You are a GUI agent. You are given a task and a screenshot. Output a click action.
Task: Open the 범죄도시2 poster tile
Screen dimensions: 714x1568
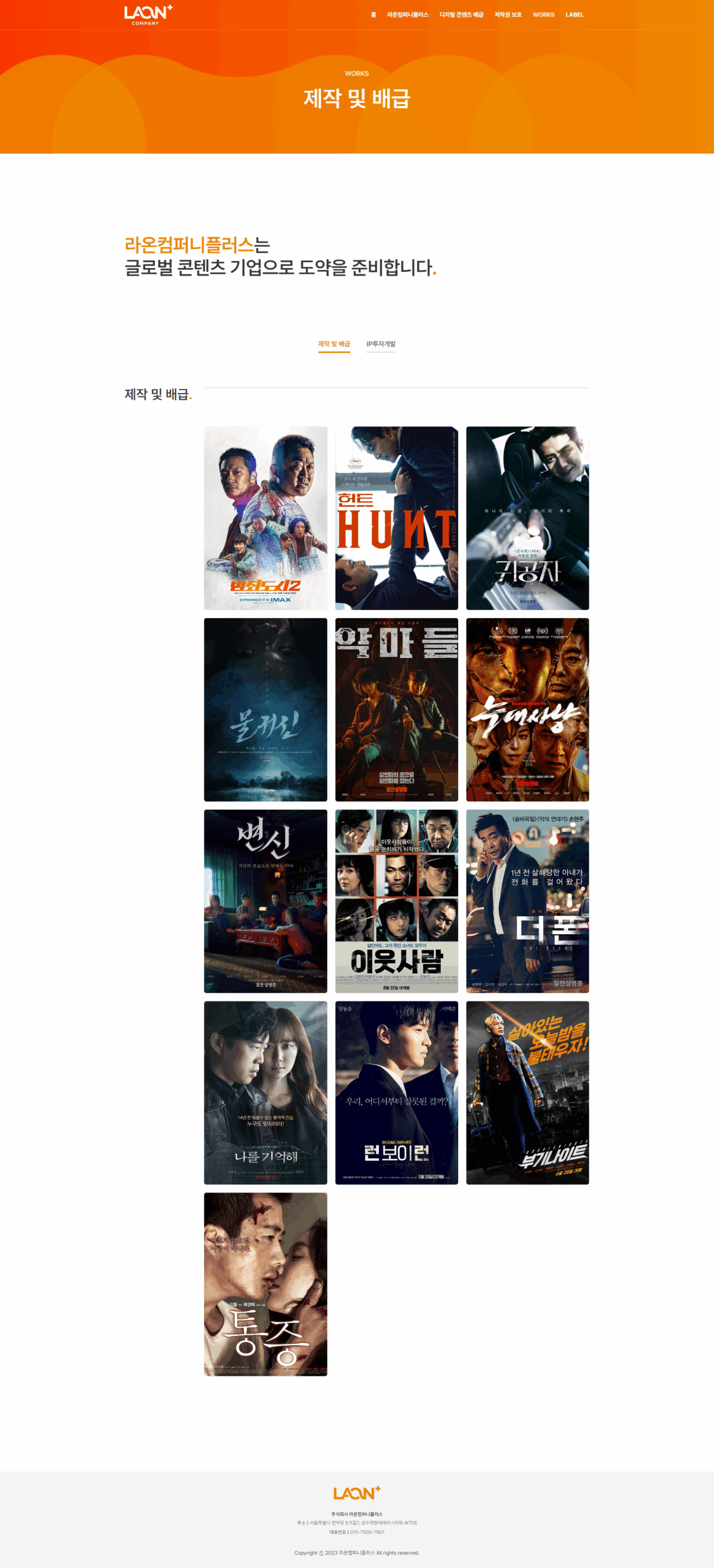point(265,518)
